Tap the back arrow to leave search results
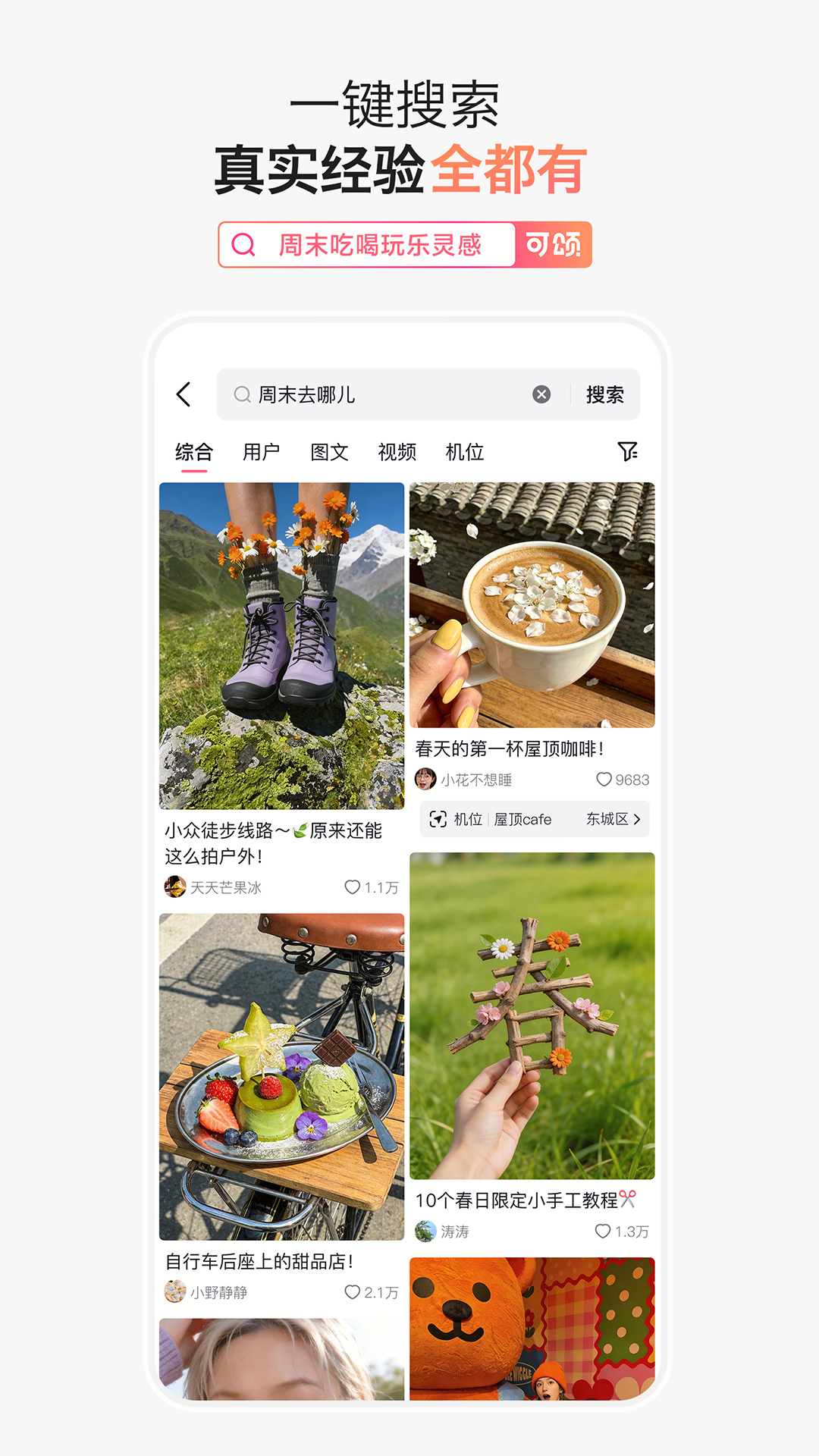819x1456 pixels. (x=182, y=394)
